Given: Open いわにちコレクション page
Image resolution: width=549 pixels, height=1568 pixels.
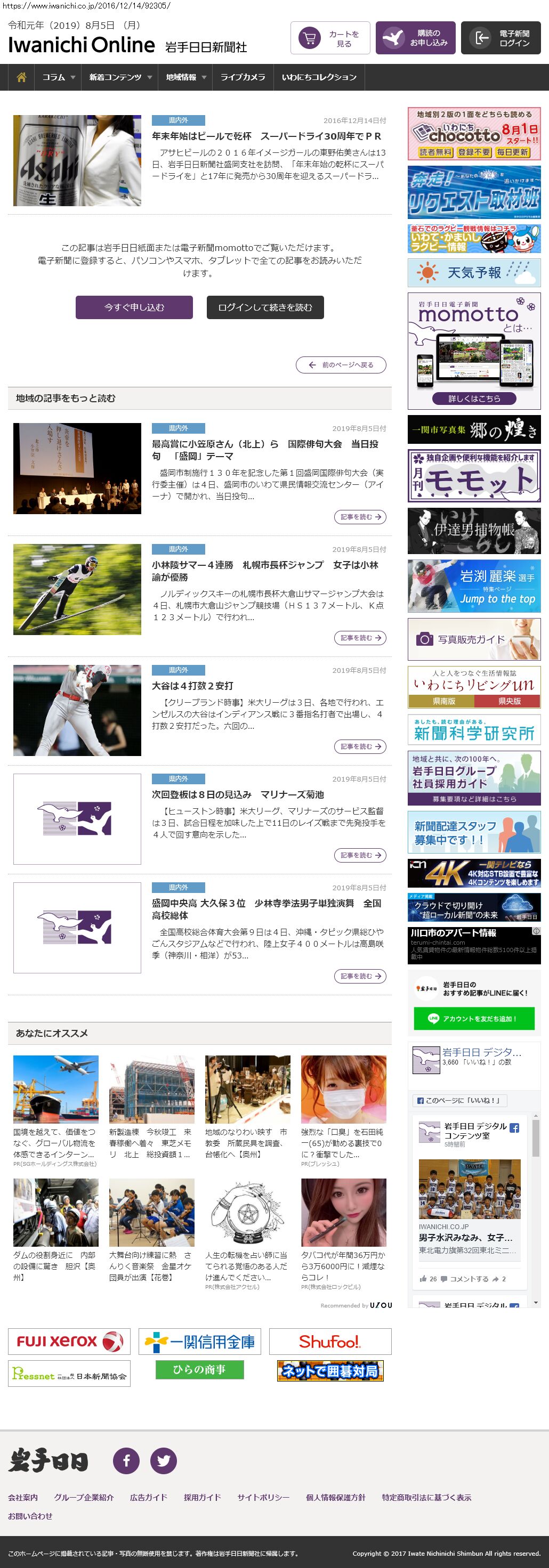Looking at the screenshot, I should point(319,77).
